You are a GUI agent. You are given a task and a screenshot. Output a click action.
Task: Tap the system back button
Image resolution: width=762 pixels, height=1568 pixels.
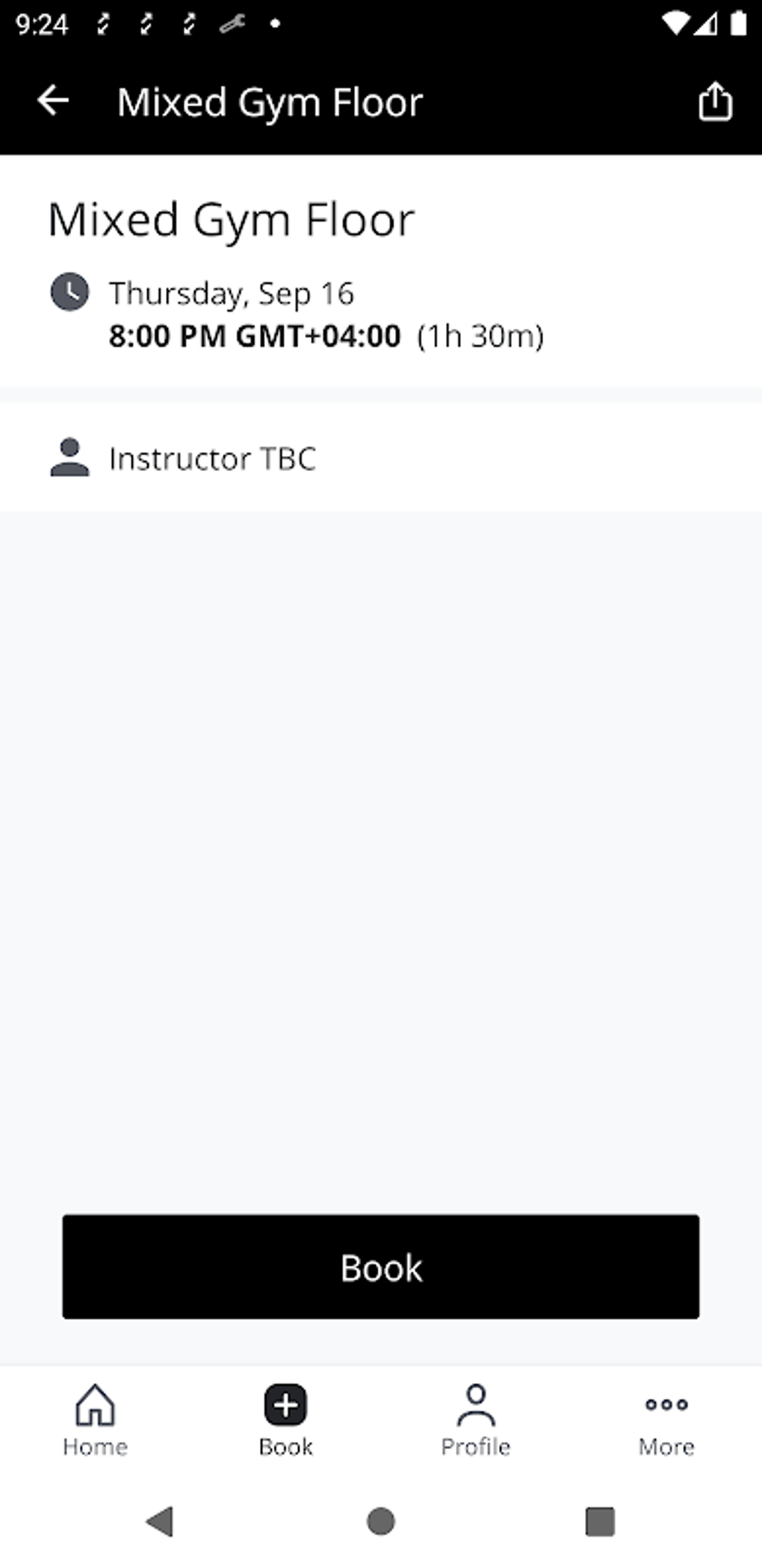pyautogui.click(x=161, y=1521)
